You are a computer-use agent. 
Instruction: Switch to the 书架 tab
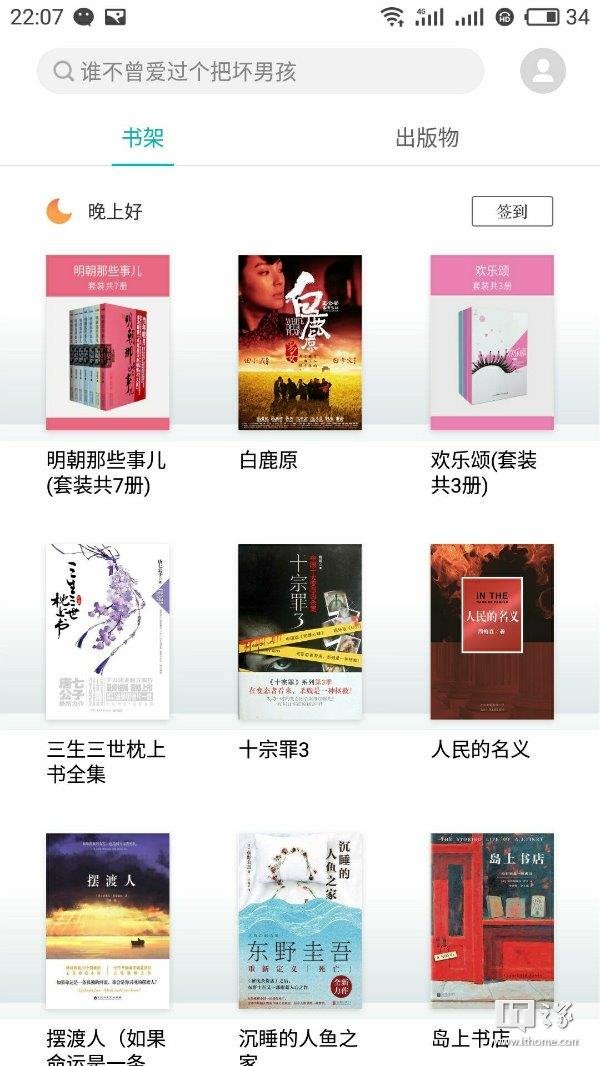[143, 138]
